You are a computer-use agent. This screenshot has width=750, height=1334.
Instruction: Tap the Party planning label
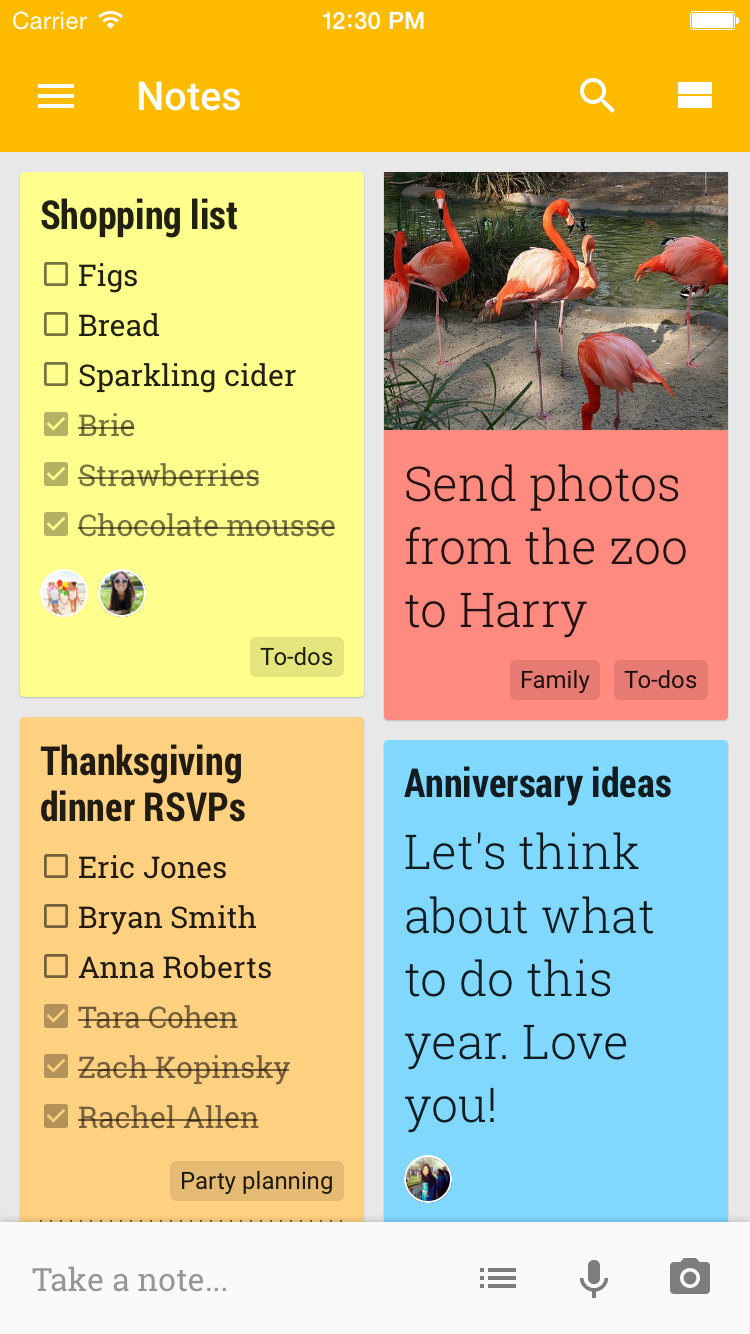pyautogui.click(x=256, y=1181)
